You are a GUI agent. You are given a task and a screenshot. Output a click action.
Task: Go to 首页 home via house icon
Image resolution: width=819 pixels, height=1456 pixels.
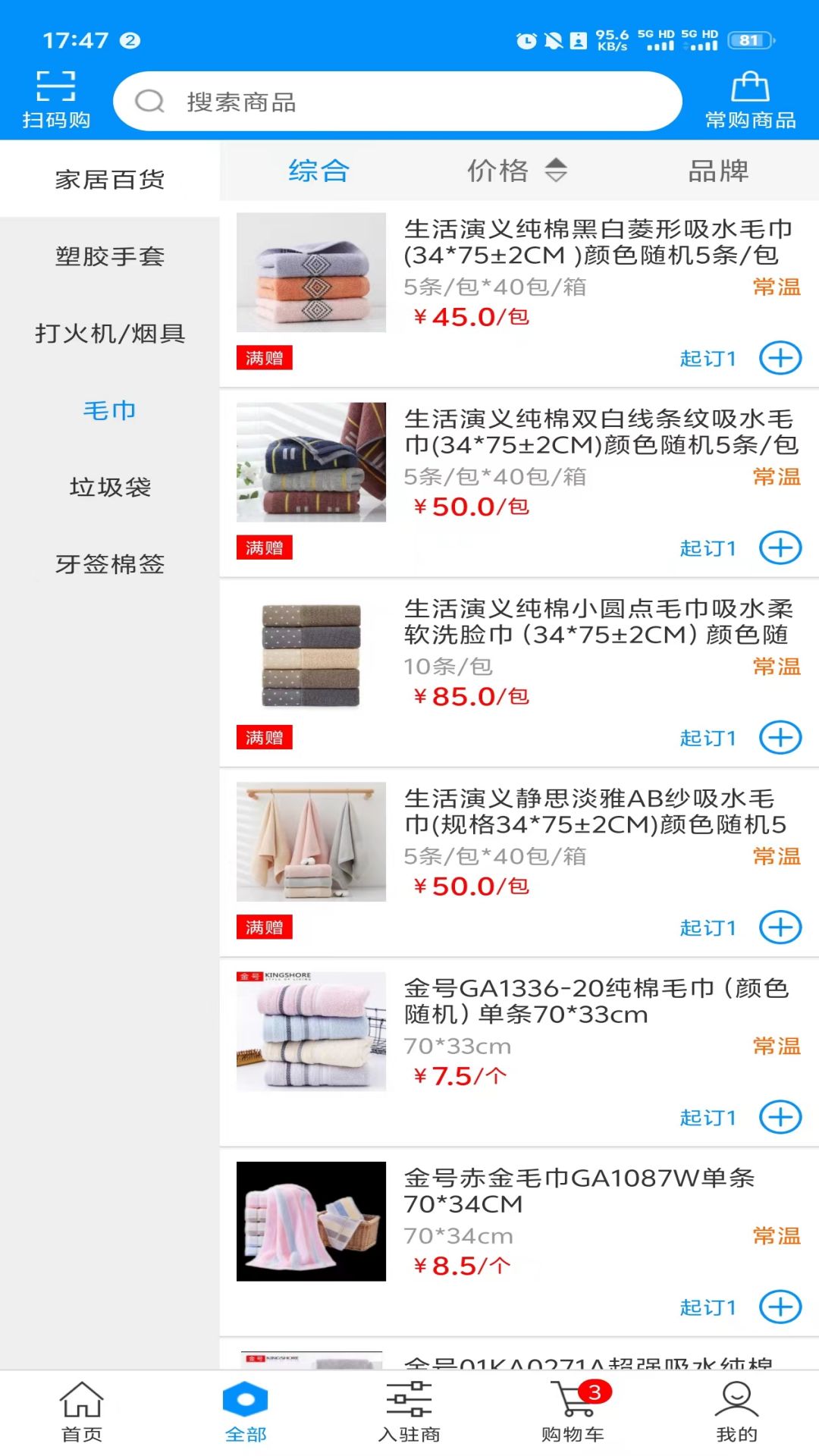[x=82, y=1410]
